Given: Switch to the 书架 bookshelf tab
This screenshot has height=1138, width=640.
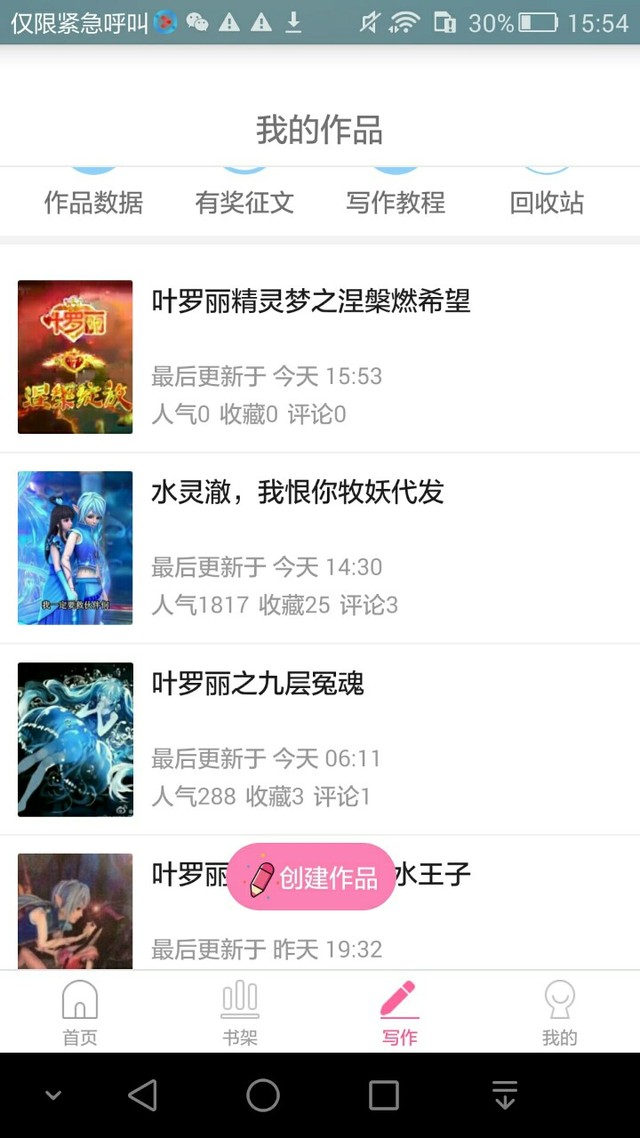Looking at the screenshot, I should (240, 1011).
